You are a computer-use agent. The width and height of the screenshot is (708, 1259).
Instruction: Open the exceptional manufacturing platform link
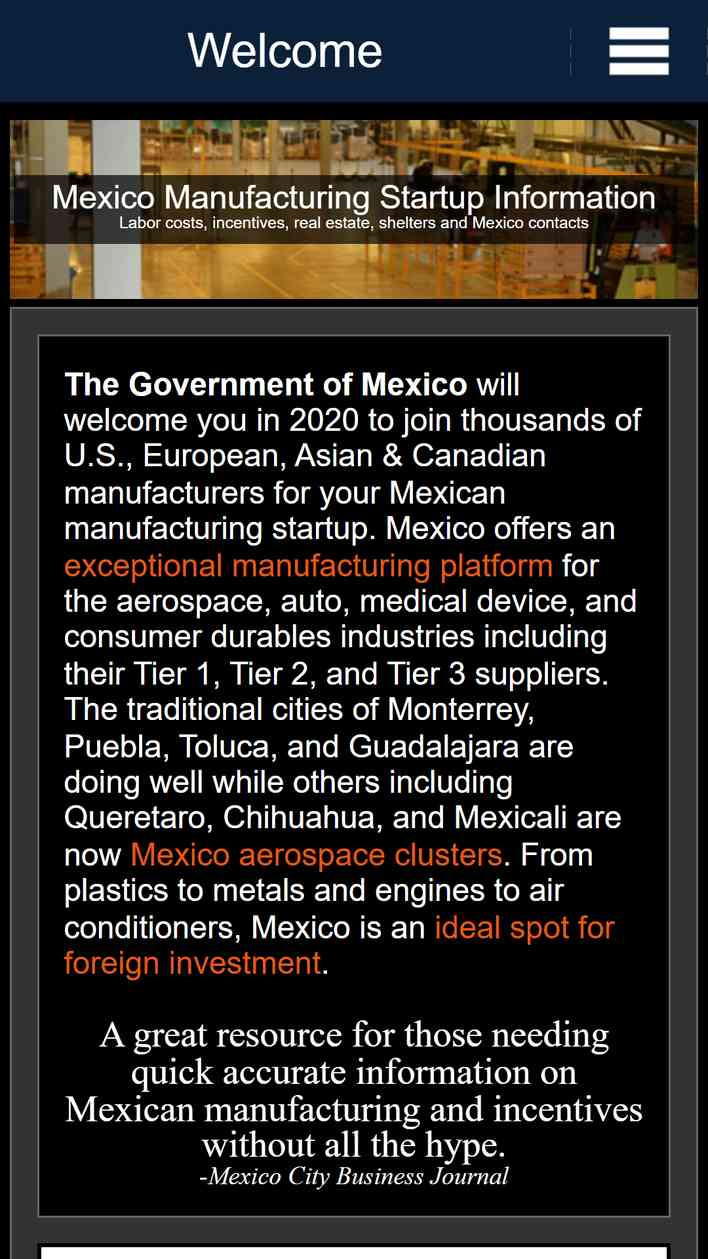[x=308, y=565]
